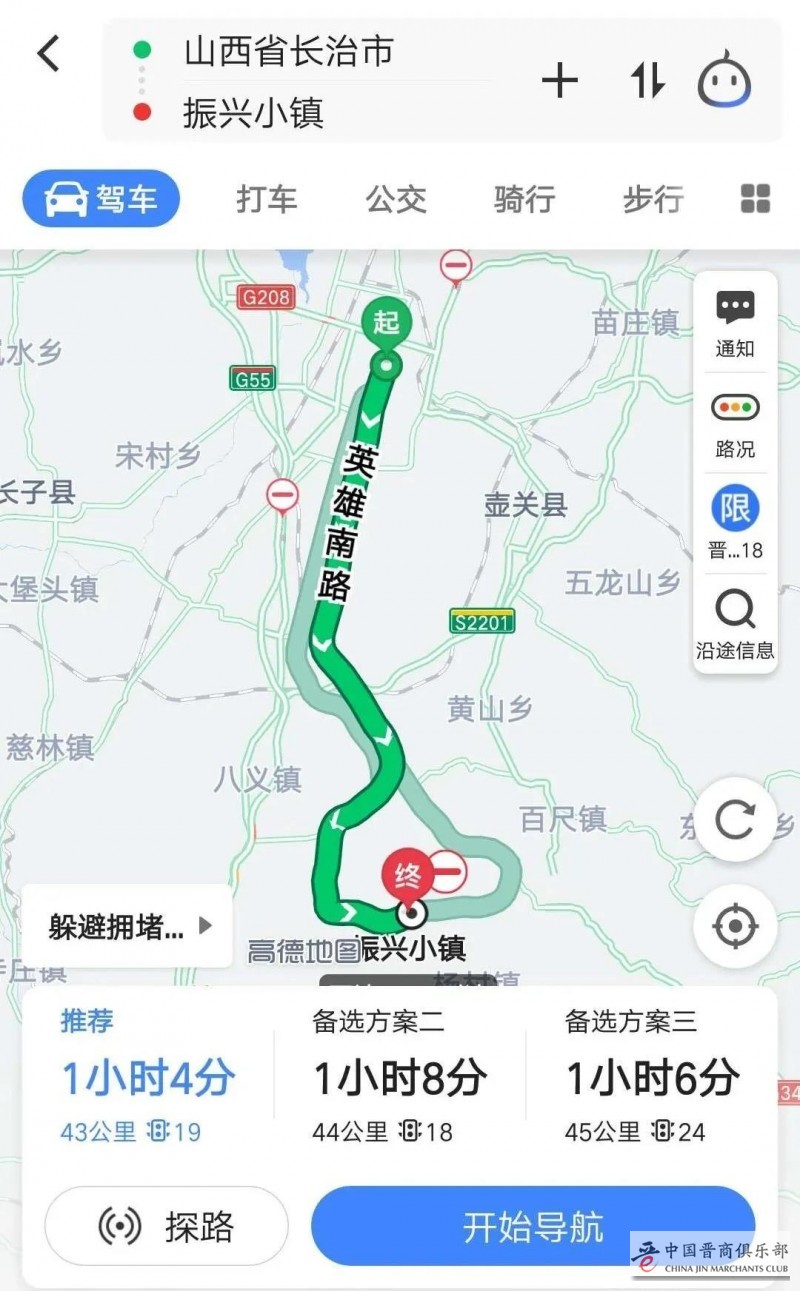Switch to the 骑行 cycling tab
Screen dimensions: 800x1291
(x=524, y=199)
